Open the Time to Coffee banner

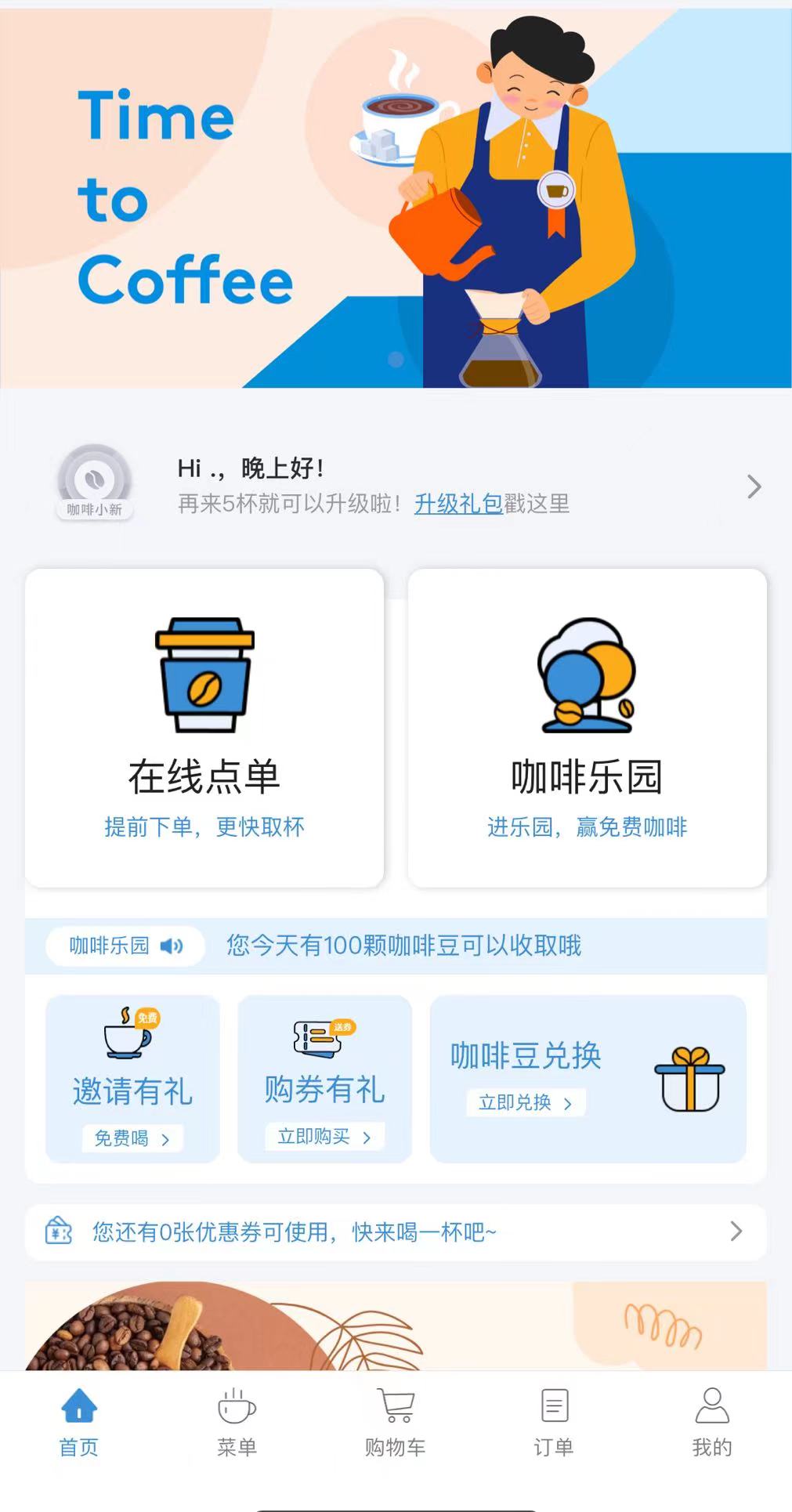tap(396, 198)
